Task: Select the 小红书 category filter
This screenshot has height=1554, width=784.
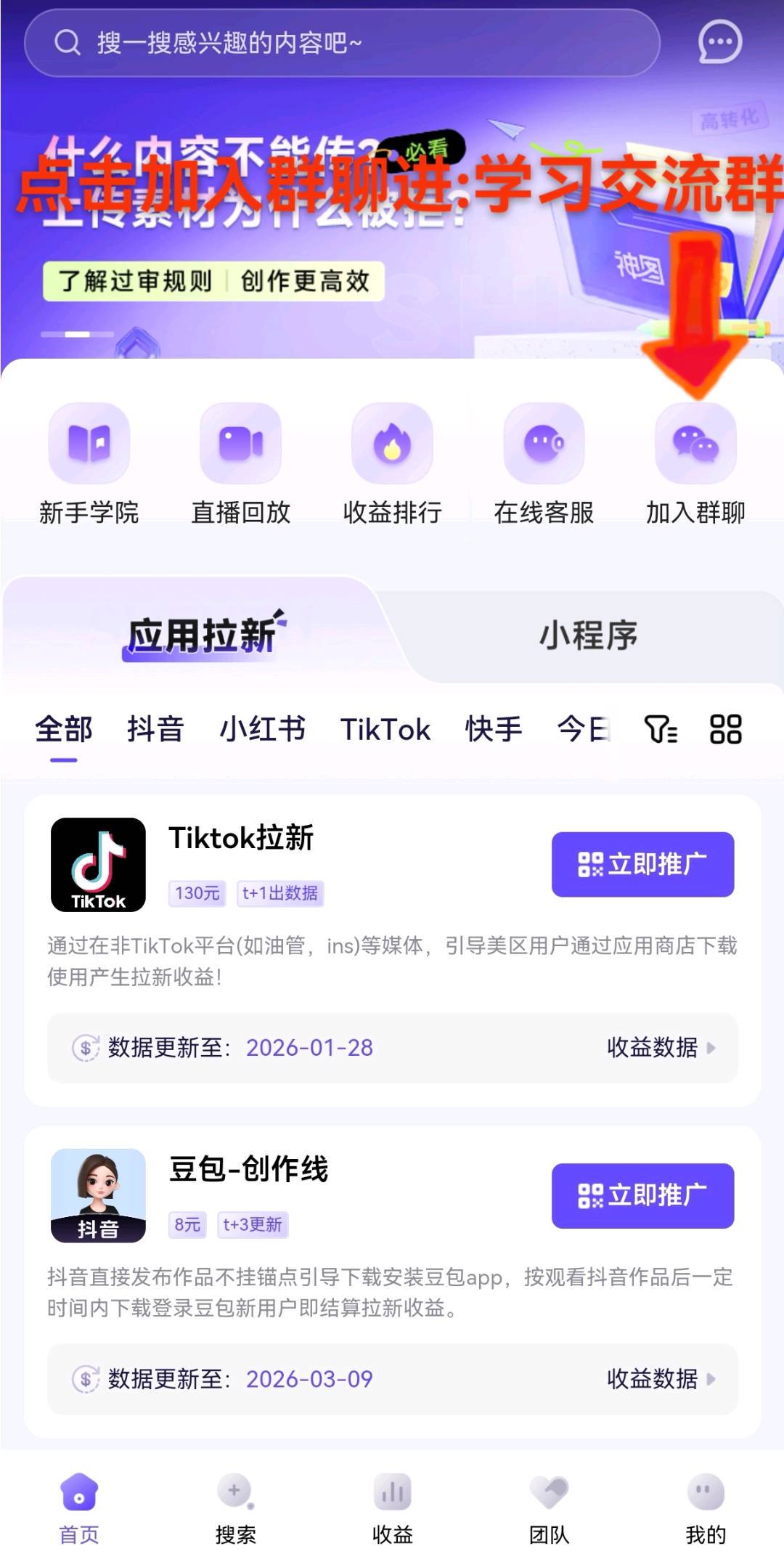Action: pos(262,729)
